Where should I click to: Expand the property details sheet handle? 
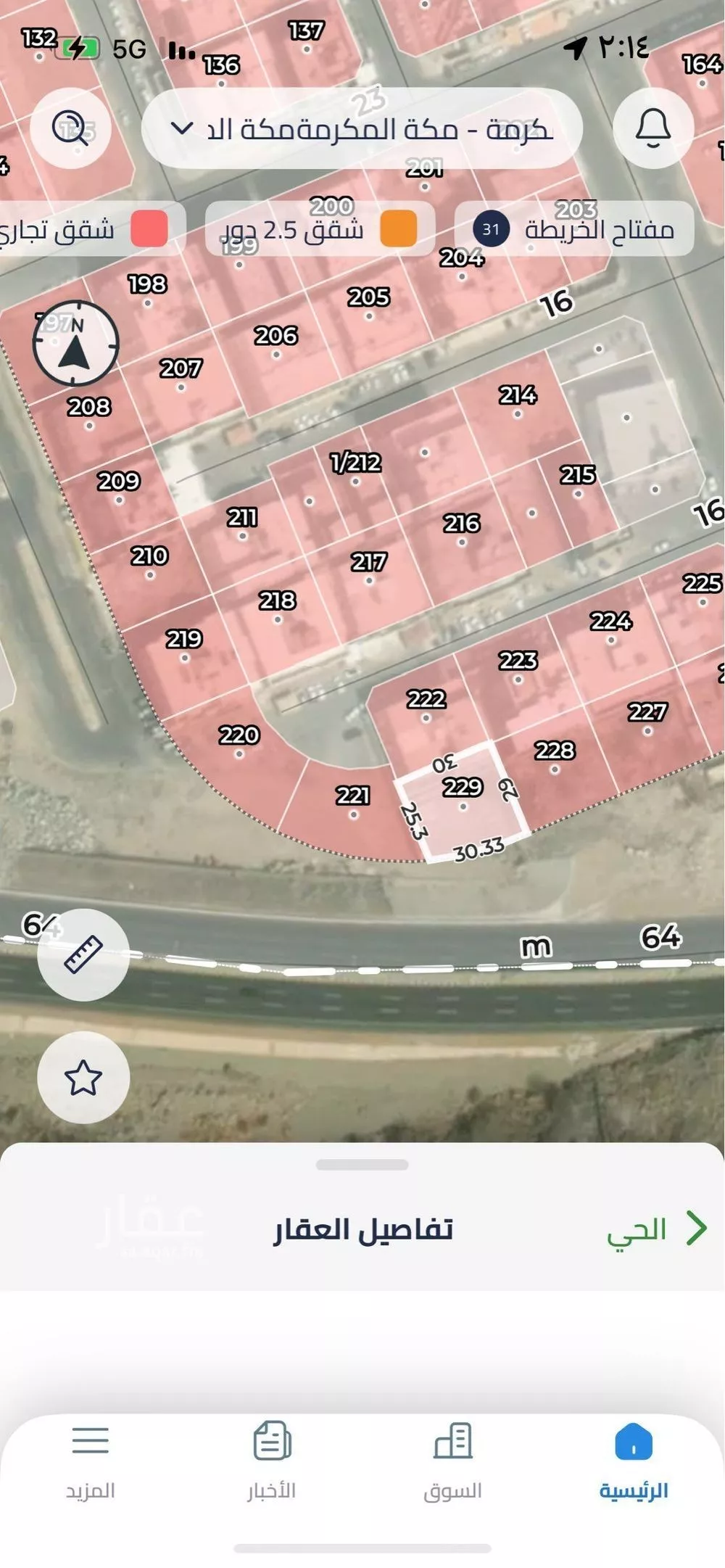click(362, 1165)
